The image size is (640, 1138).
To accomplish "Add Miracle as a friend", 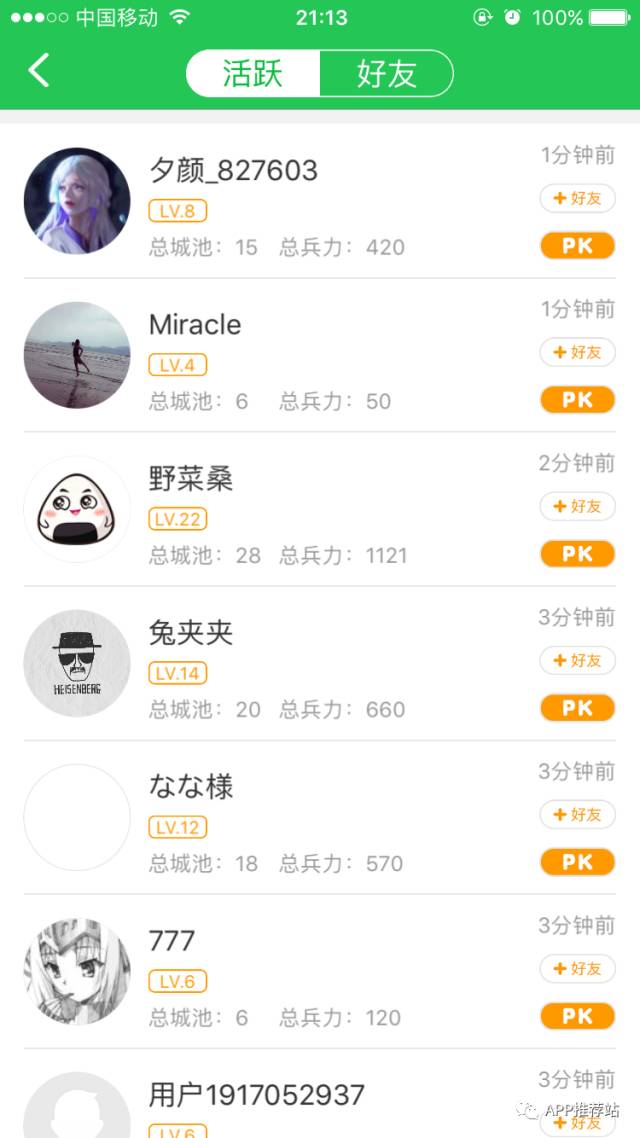I will (x=578, y=352).
